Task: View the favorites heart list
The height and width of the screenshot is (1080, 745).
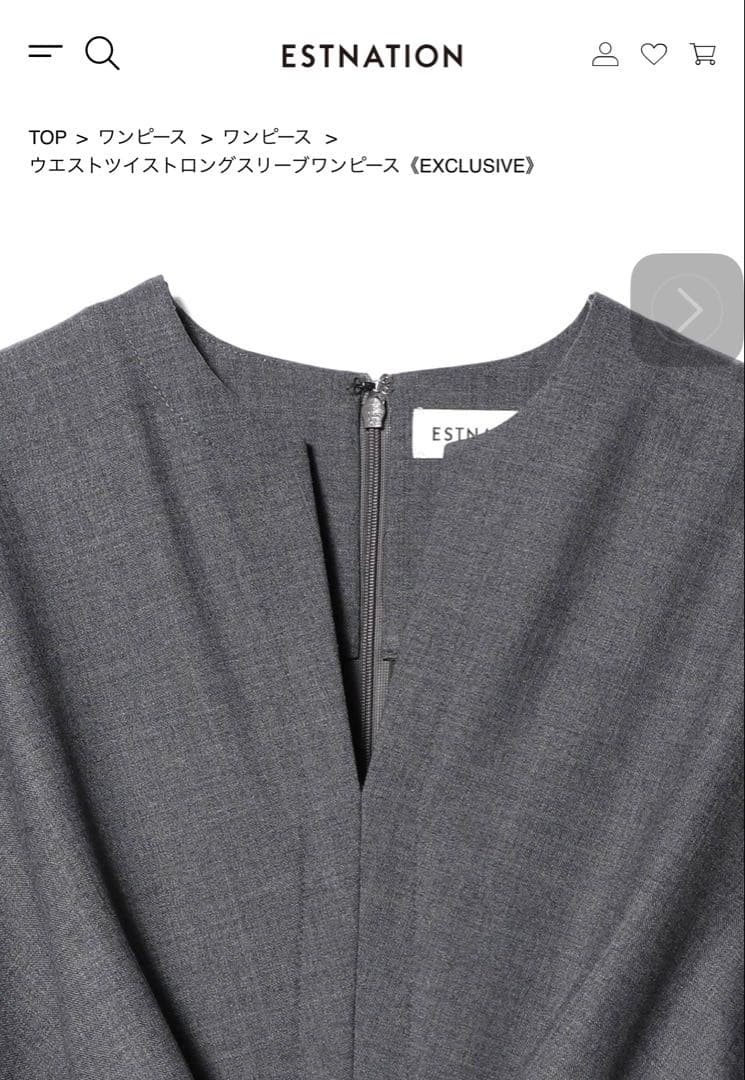Action: point(654,54)
